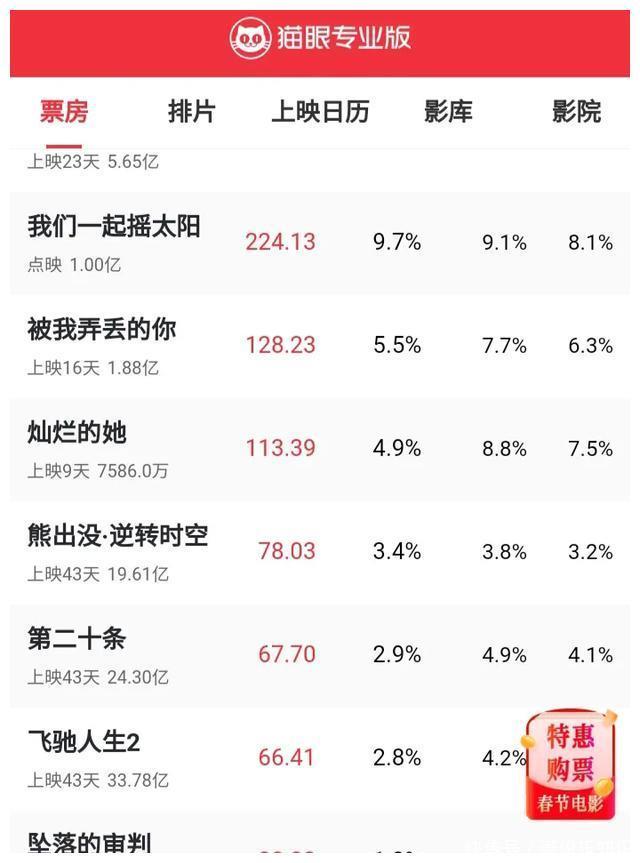Go to the 影库 tab
The image size is (640, 863).
click(448, 112)
